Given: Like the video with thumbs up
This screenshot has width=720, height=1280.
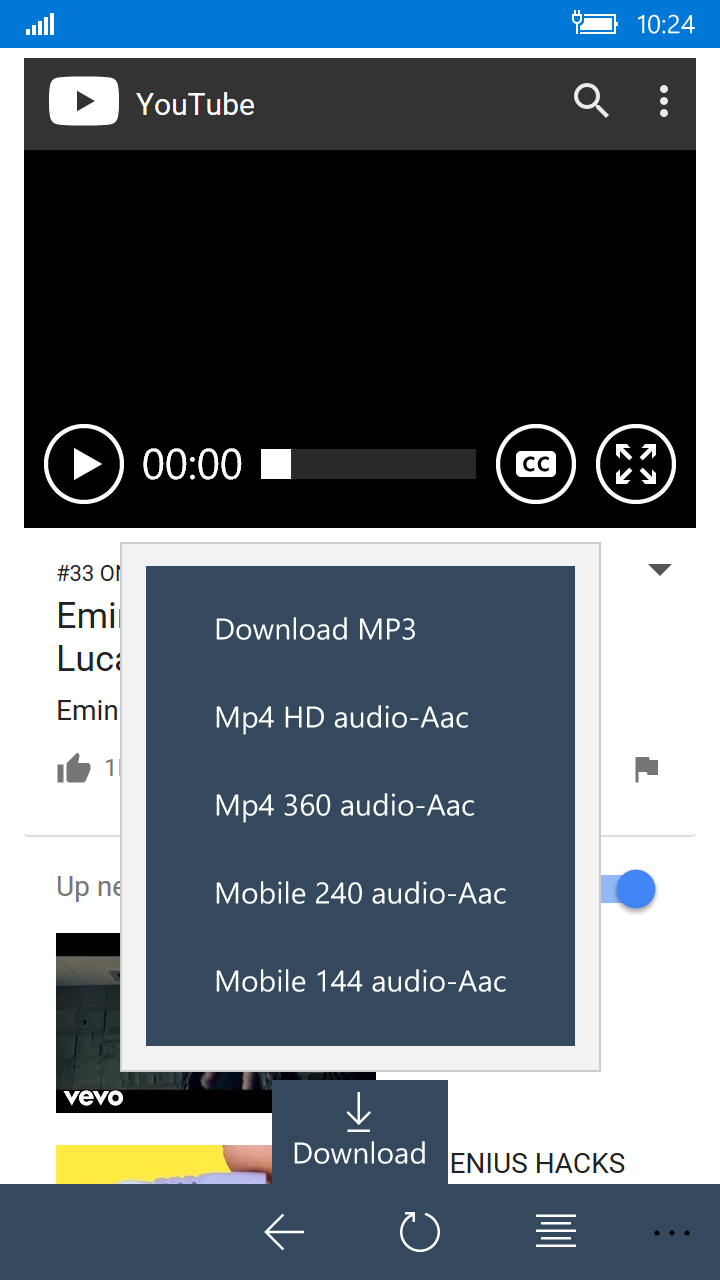Looking at the screenshot, I should pos(74,769).
